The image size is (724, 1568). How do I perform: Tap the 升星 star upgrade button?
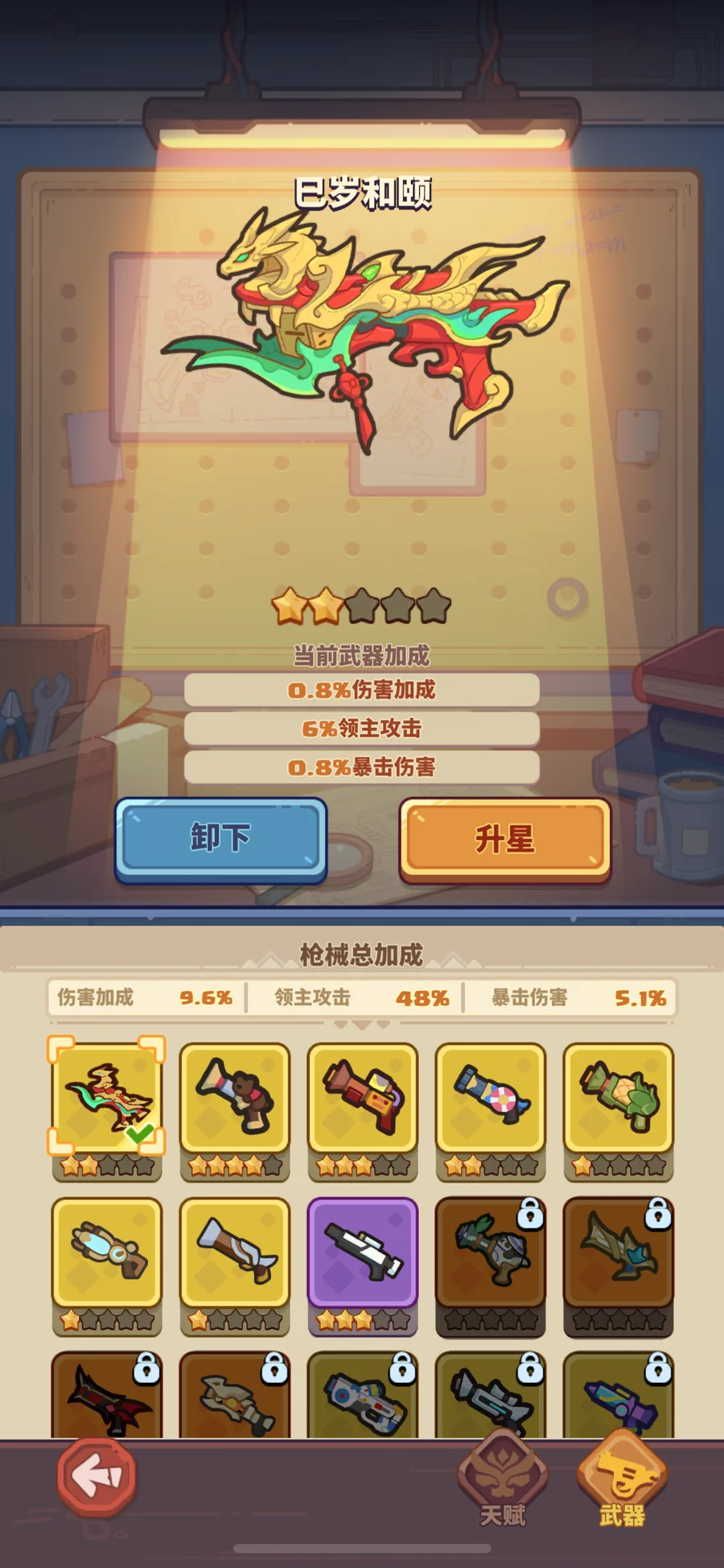(504, 840)
